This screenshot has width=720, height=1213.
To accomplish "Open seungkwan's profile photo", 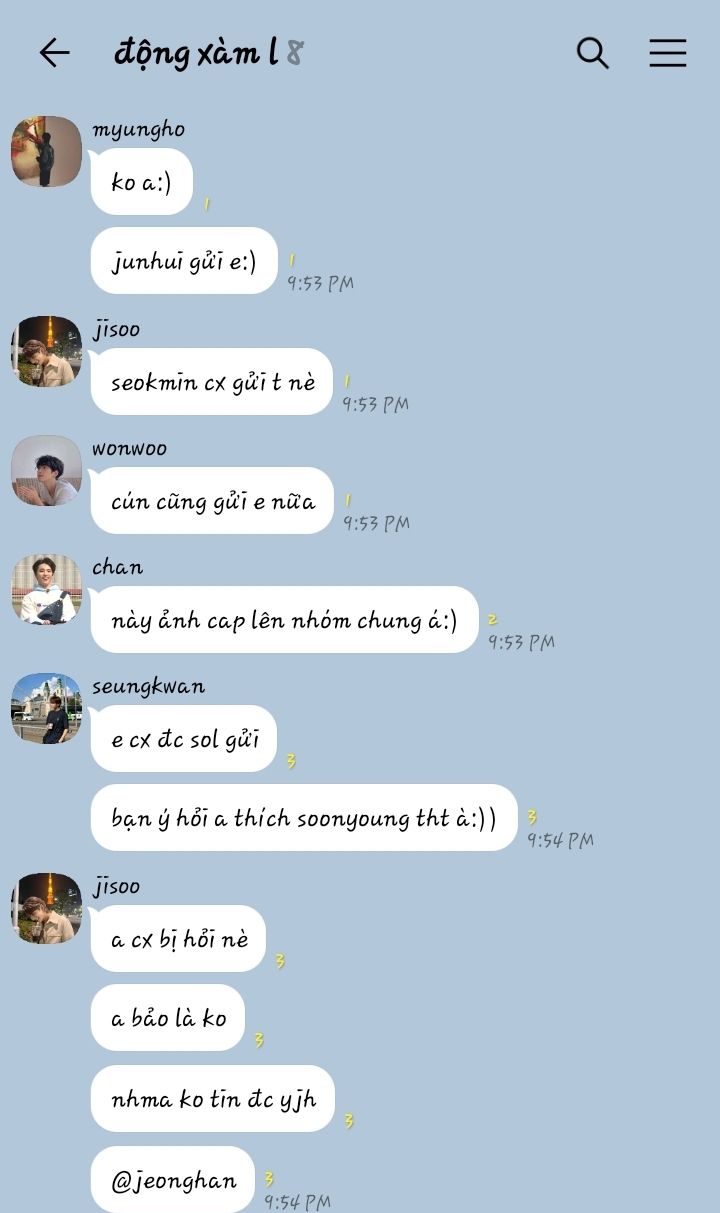I will click(x=46, y=708).
